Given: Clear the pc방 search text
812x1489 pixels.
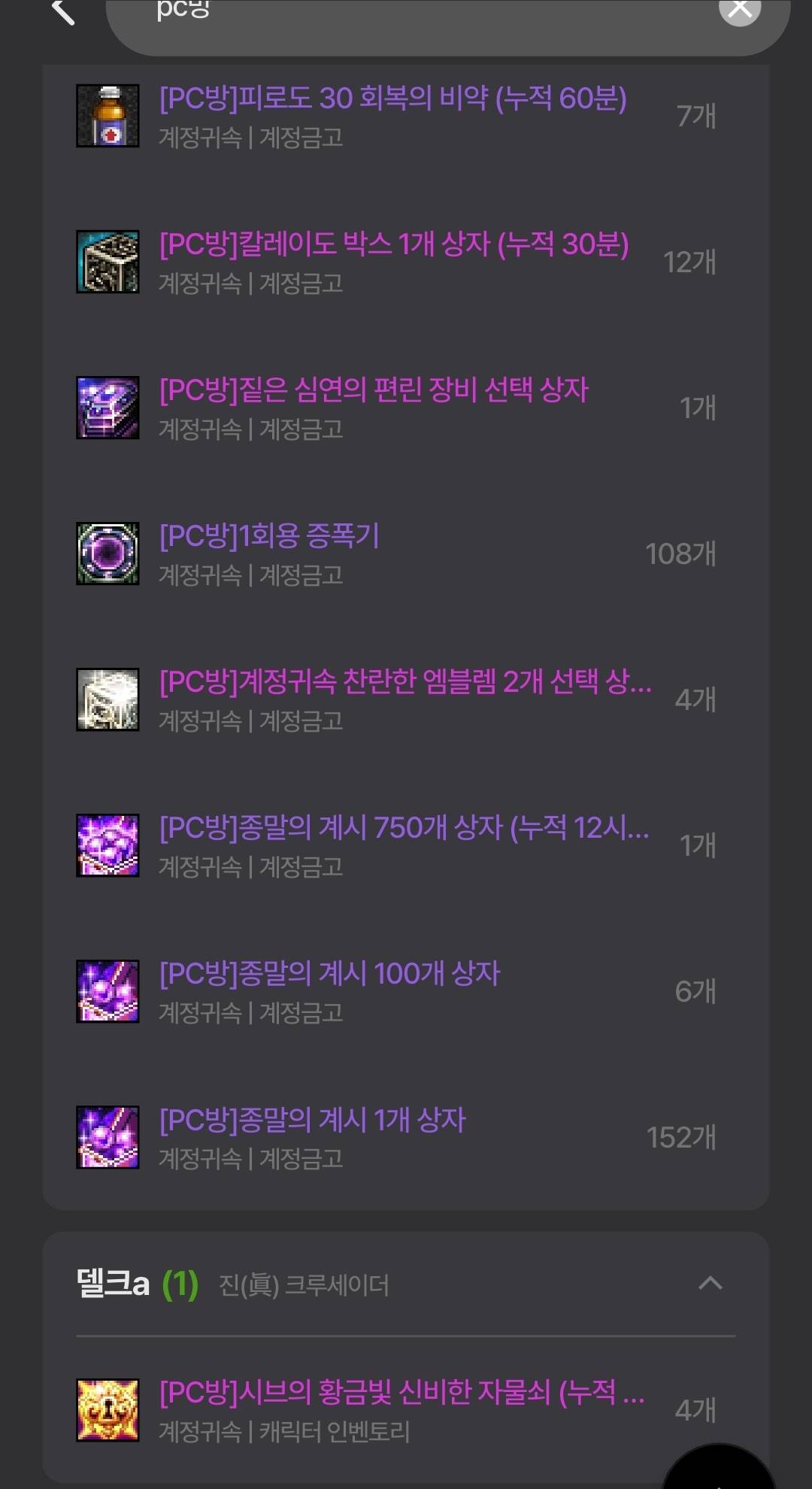Looking at the screenshot, I should 740,9.
